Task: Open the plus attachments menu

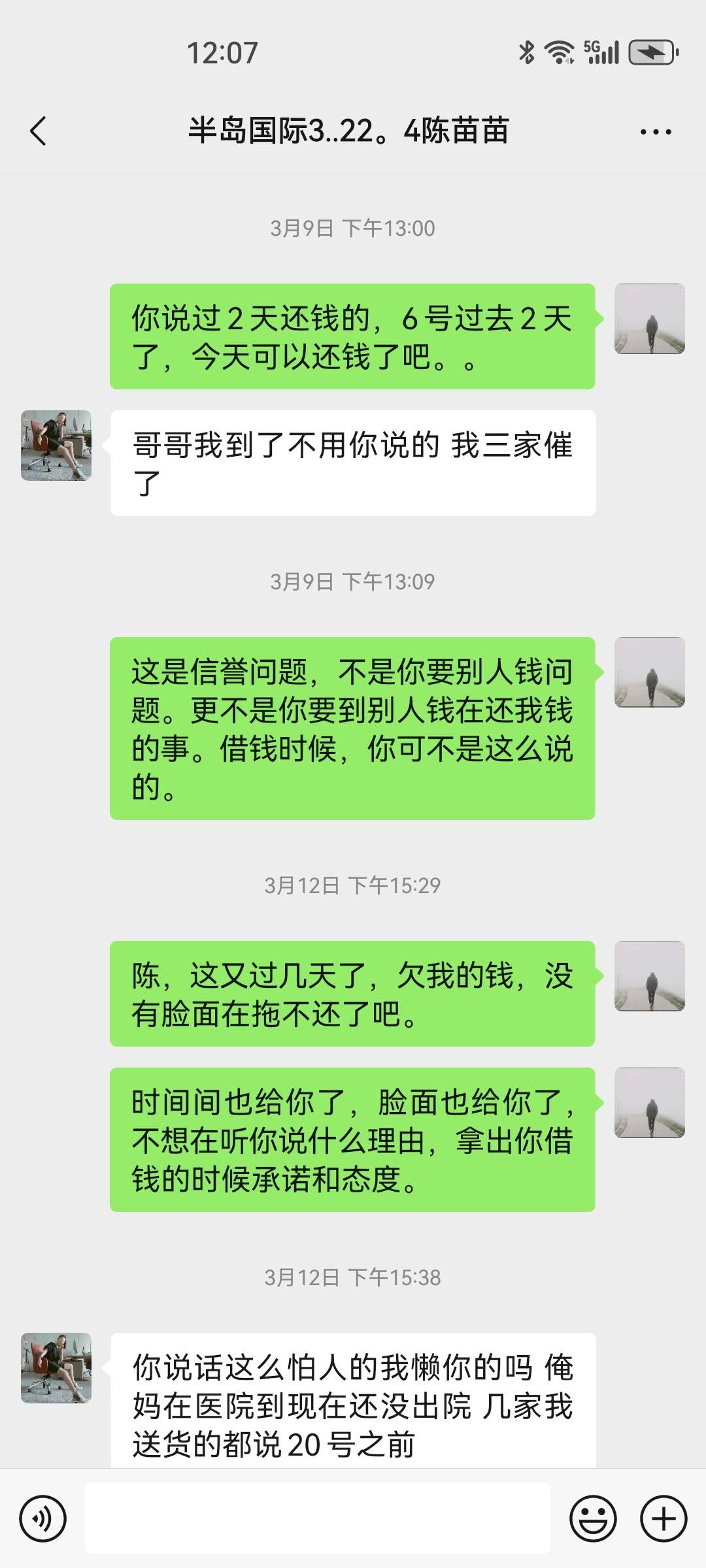Action: click(x=663, y=1518)
